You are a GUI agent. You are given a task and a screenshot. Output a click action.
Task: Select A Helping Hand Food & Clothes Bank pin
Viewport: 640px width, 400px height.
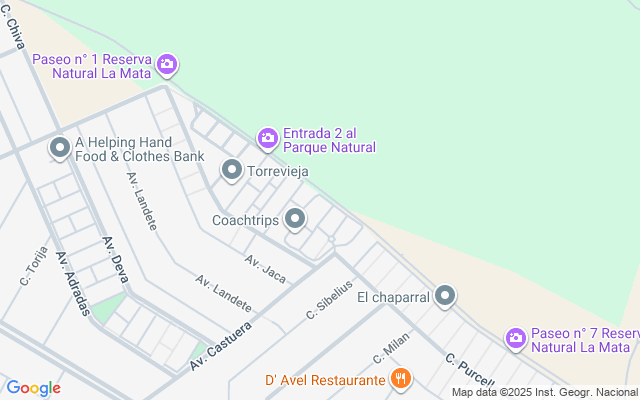point(60,148)
